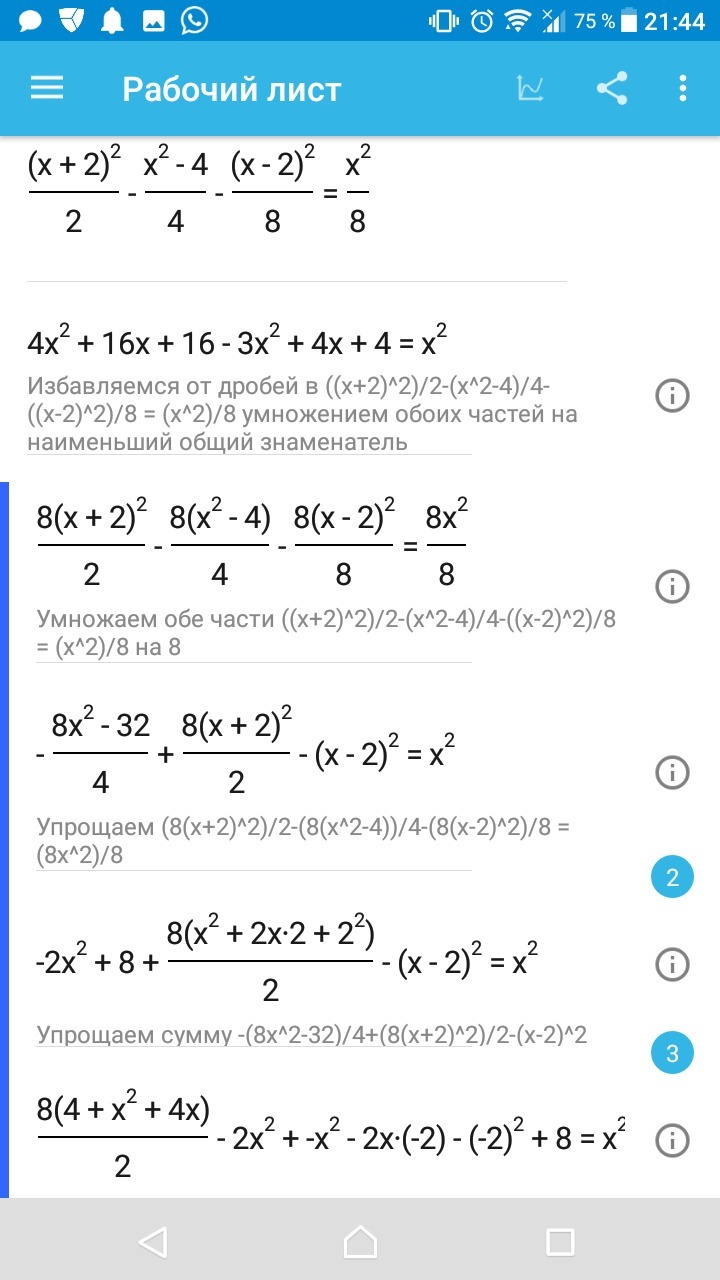This screenshot has width=720, height=1280.
Task: Open the three-dot overflow menu
Action: [x=683, y=89]
